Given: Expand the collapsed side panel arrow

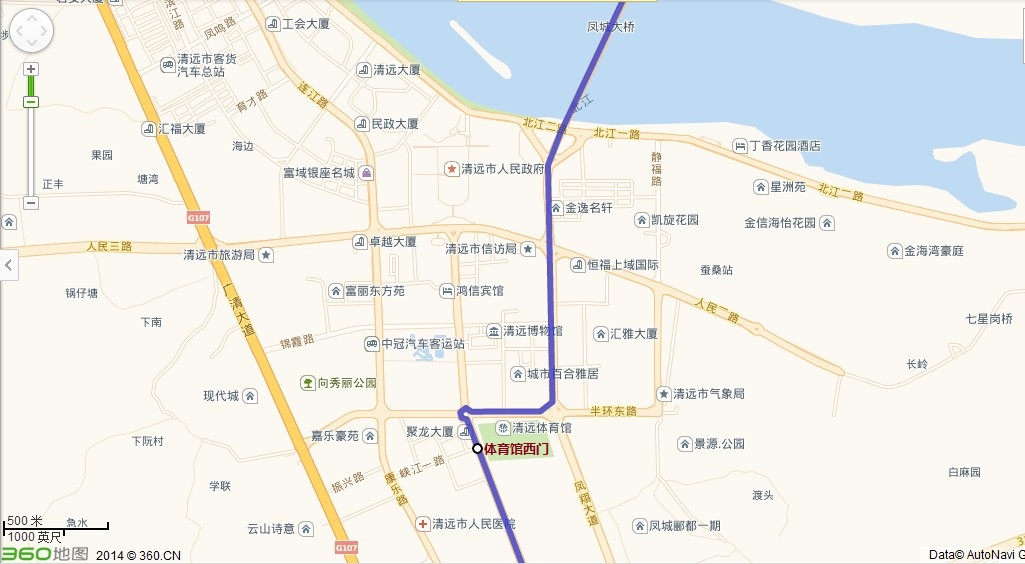Looking at the screenshot, I should click(8, 265).
